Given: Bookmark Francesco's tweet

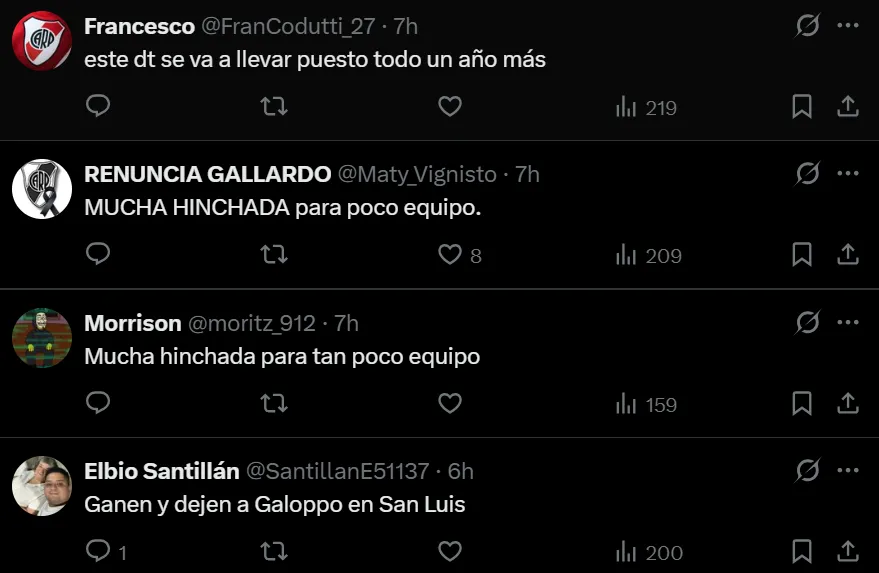Looking at the screenshot, I should pos(802,106).
